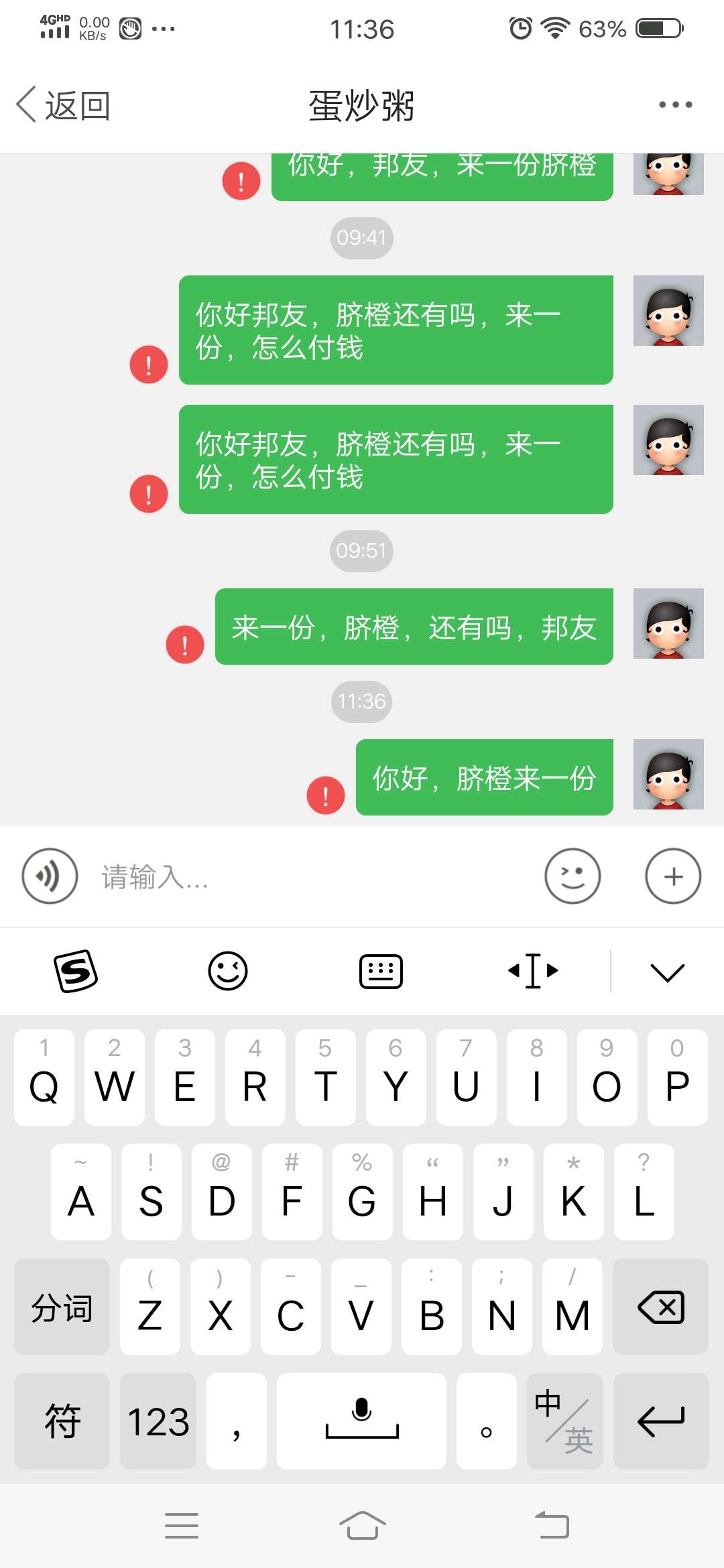This screenshot has width=724, height=1568.
Task: Go back using the 返回 button
Action: (64, 105)
